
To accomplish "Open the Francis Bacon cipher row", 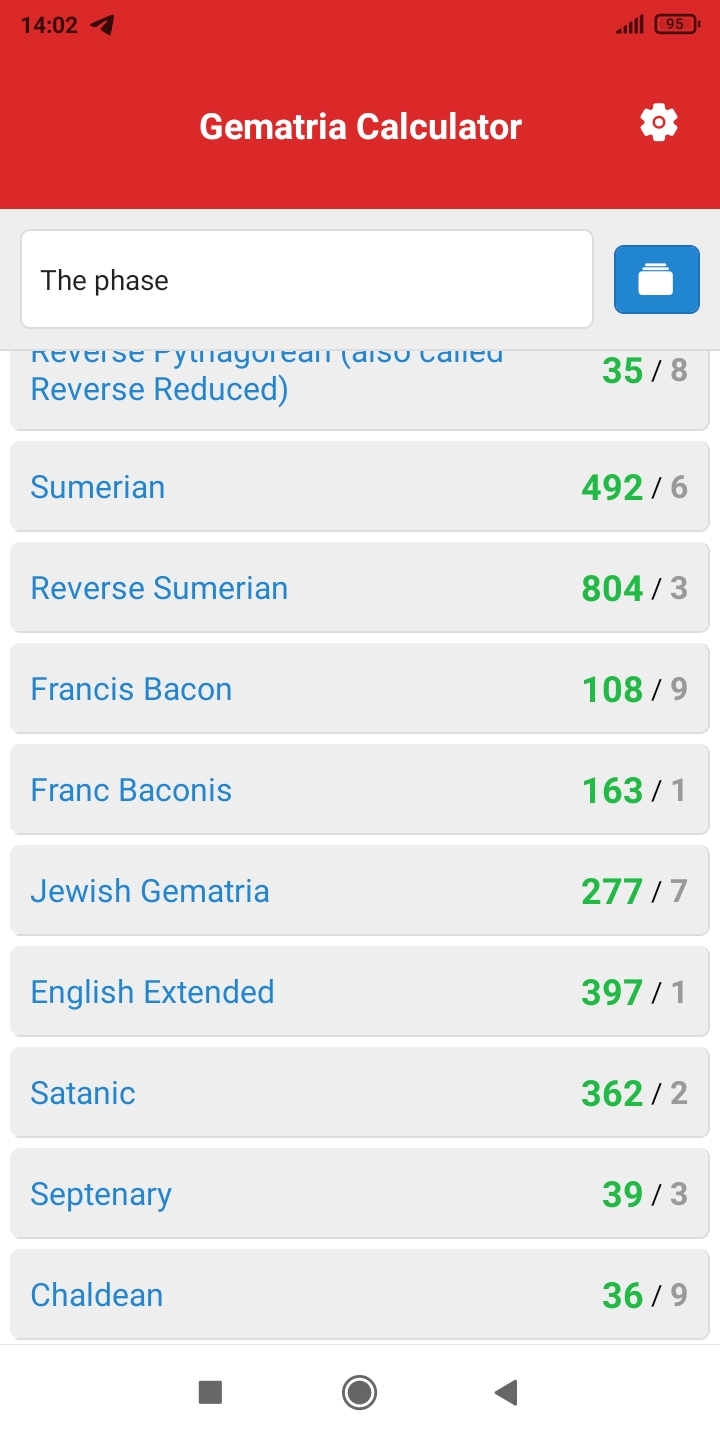I will [x=360, y=689].
